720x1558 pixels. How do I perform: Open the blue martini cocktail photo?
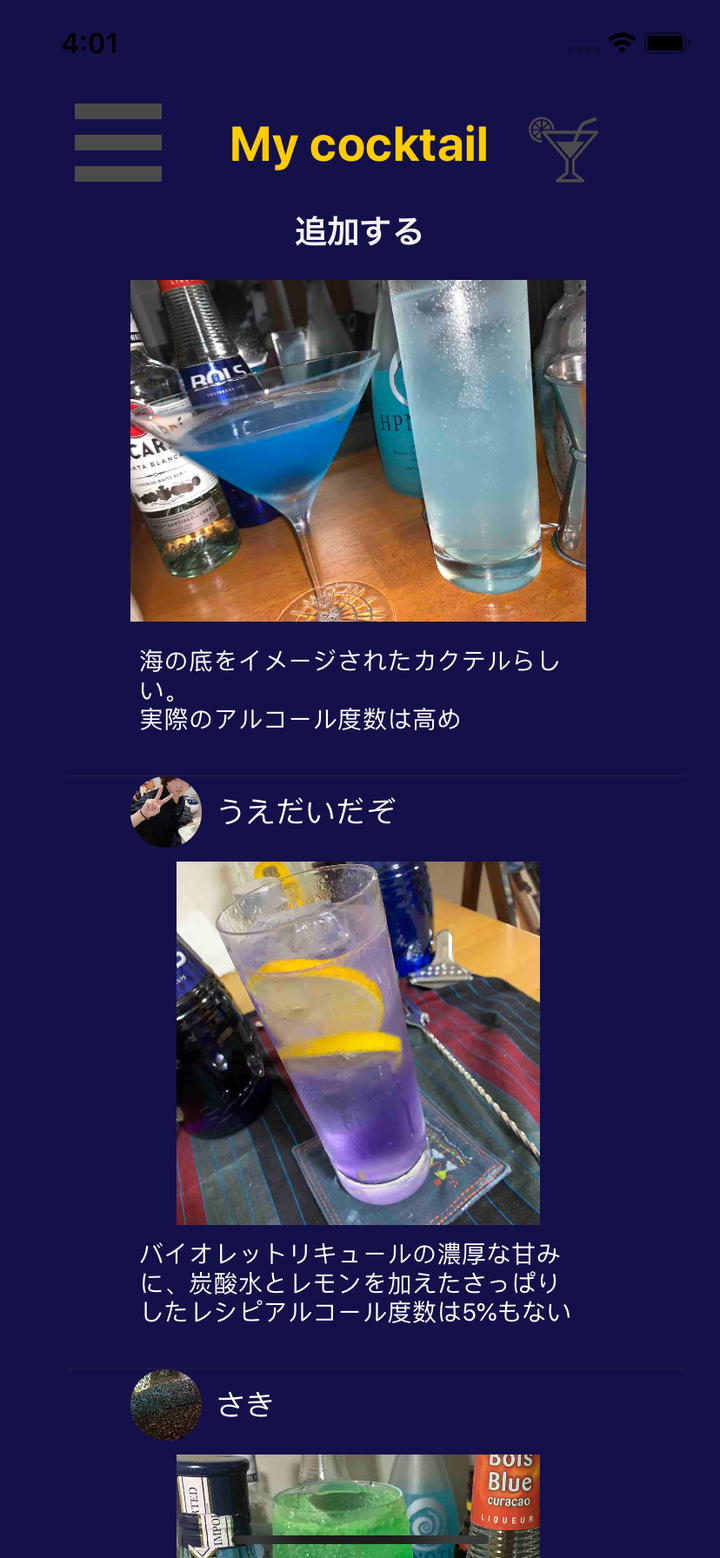[358, 450]
